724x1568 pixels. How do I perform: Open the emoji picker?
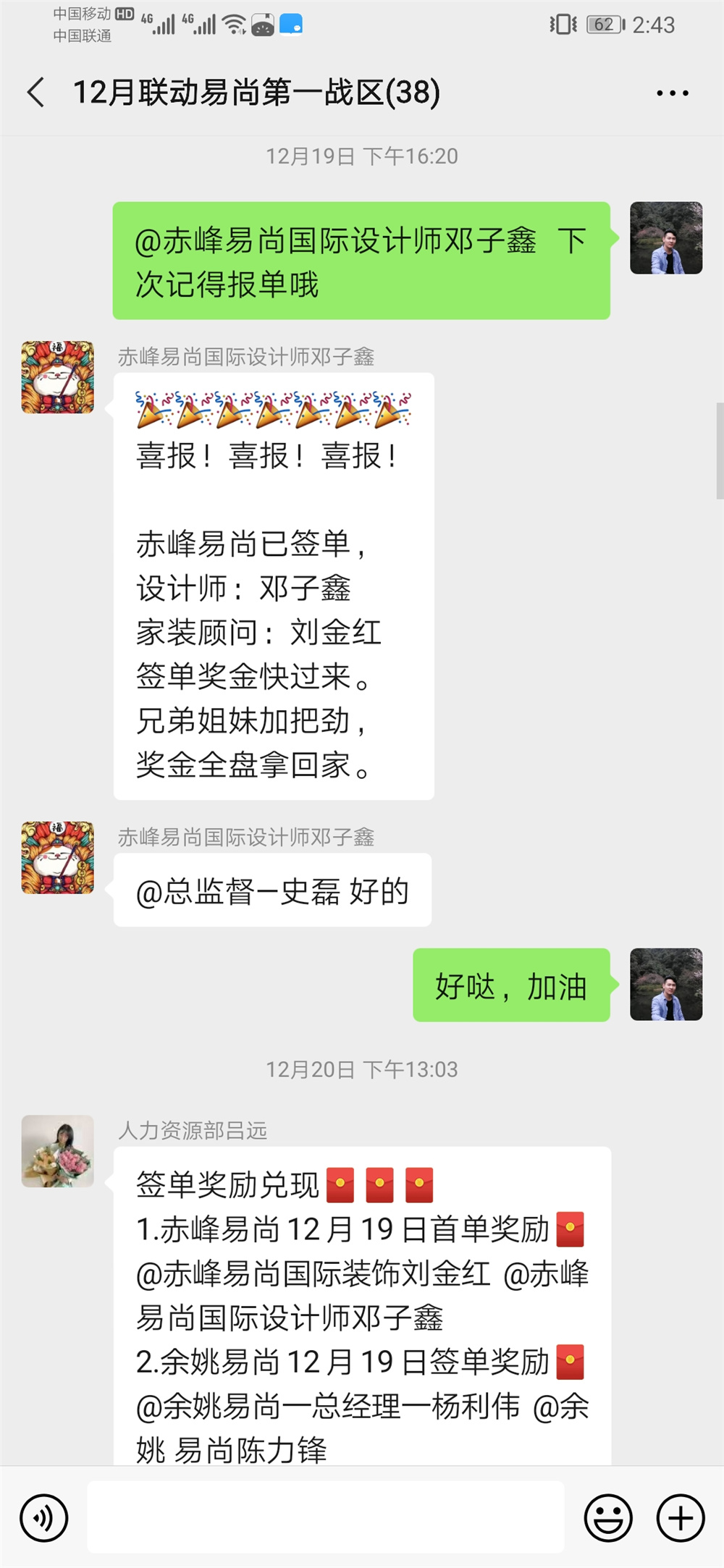pos(608,1518)
